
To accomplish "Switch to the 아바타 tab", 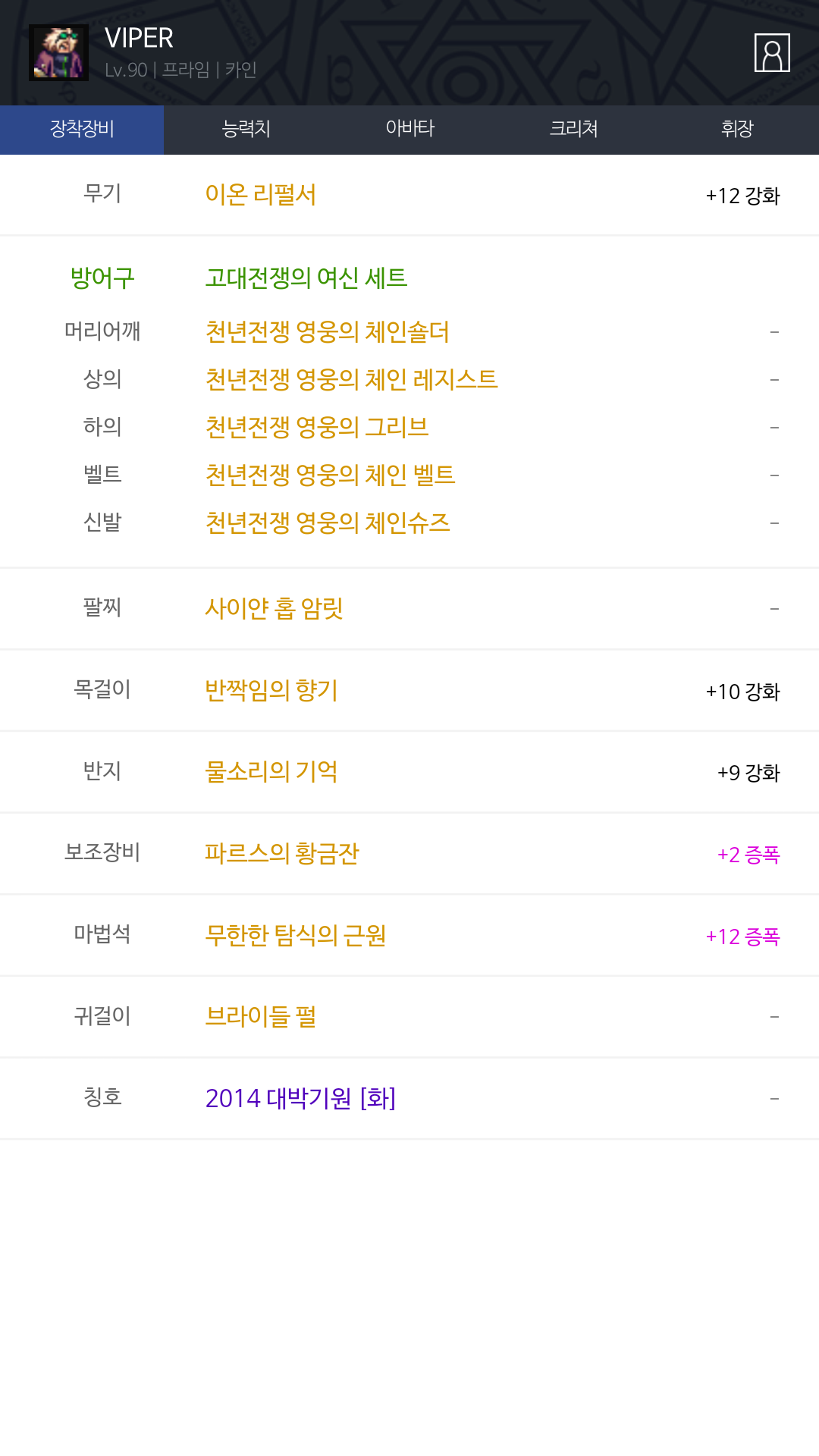I will [x=409, y=129].
